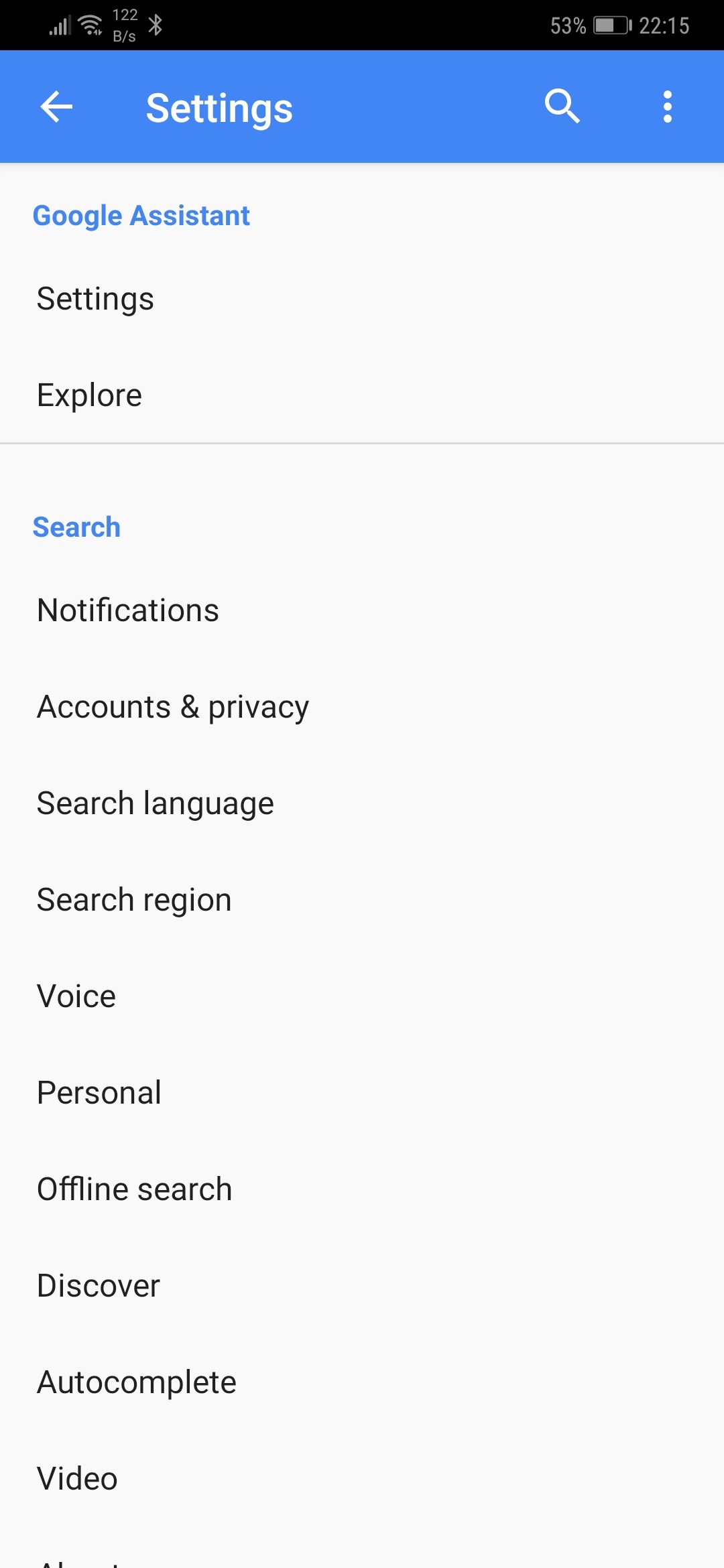The width and height of the screenshot is (724, 1568).
Task: Select Search language
Action: (362, 803)
